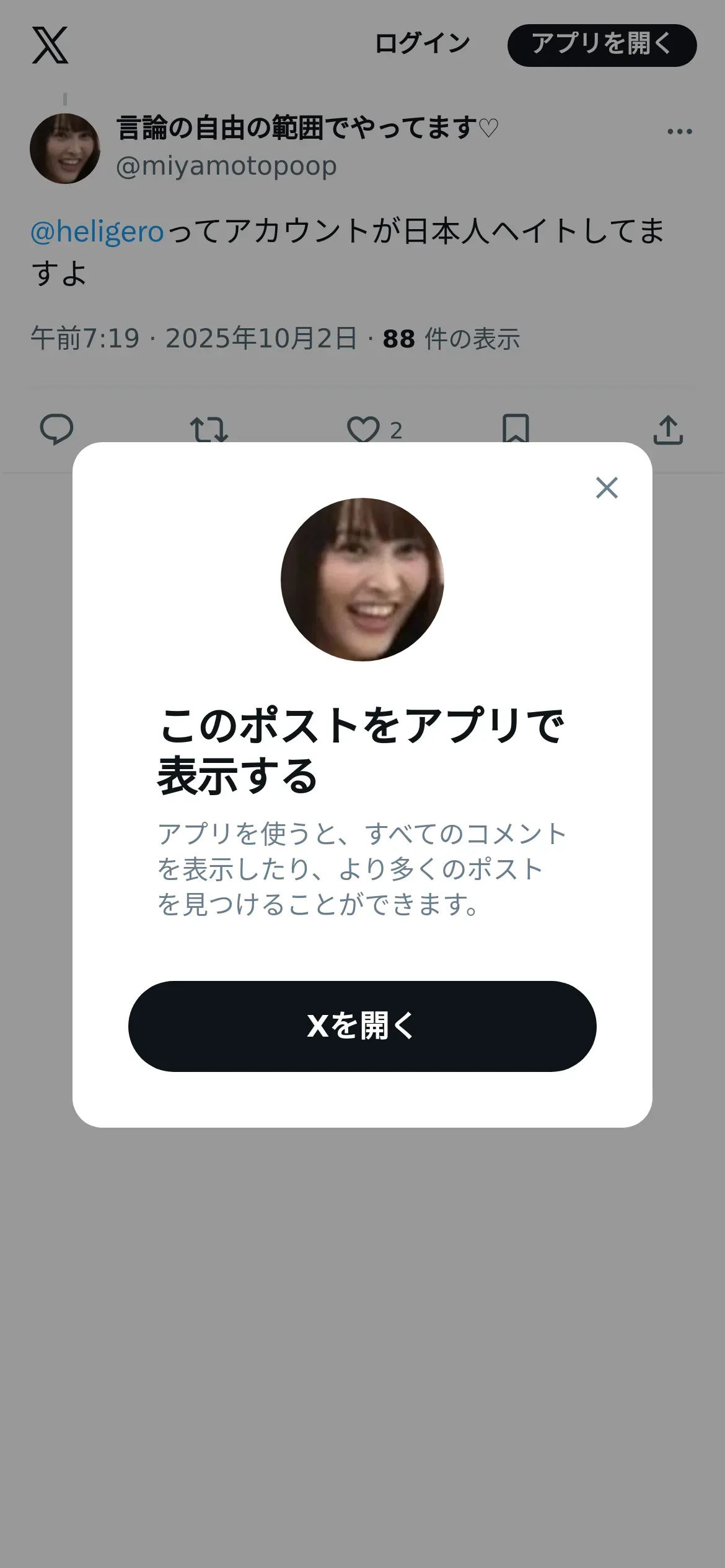725x1568 pixels.
Task: Reply to the post via comment icon
Action: click(x=56, y=429)
